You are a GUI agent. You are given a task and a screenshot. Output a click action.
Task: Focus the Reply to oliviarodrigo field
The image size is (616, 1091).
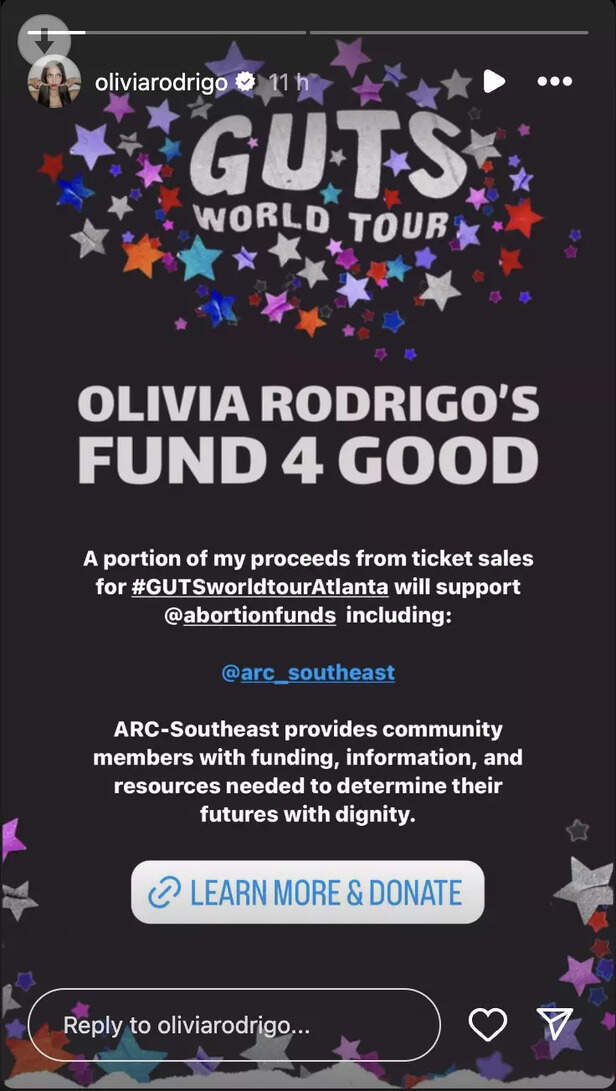point(234,1025)
